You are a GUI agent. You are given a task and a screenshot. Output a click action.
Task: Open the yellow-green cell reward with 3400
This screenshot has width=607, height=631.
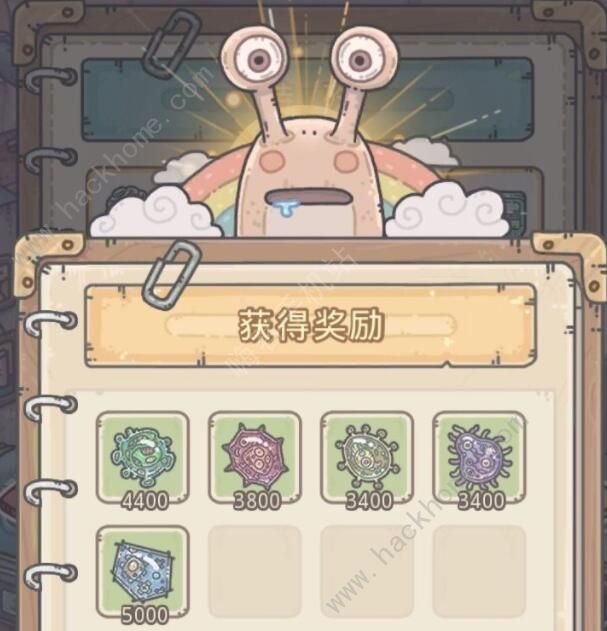(x=366, y=455)
